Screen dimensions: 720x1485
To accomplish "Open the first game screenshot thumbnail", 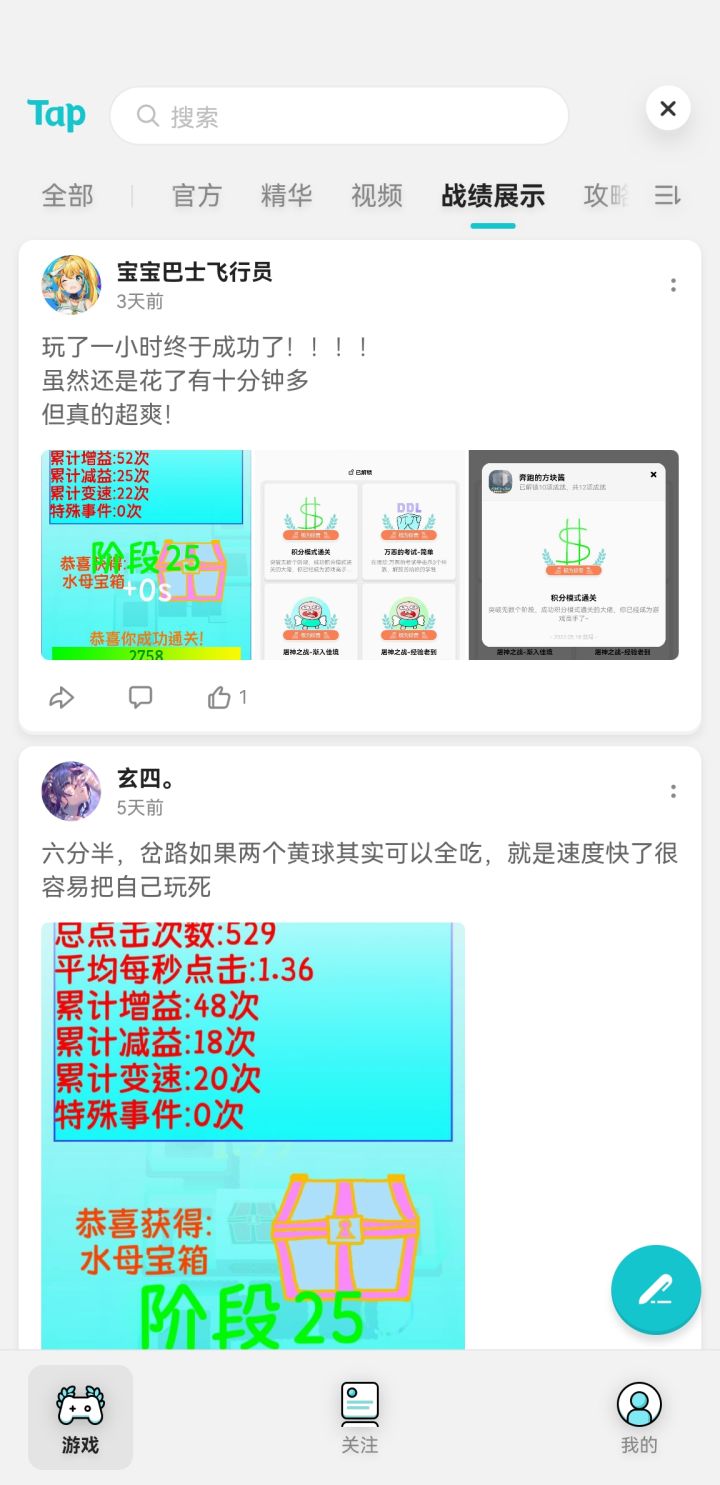I will [x=146, y=553].
